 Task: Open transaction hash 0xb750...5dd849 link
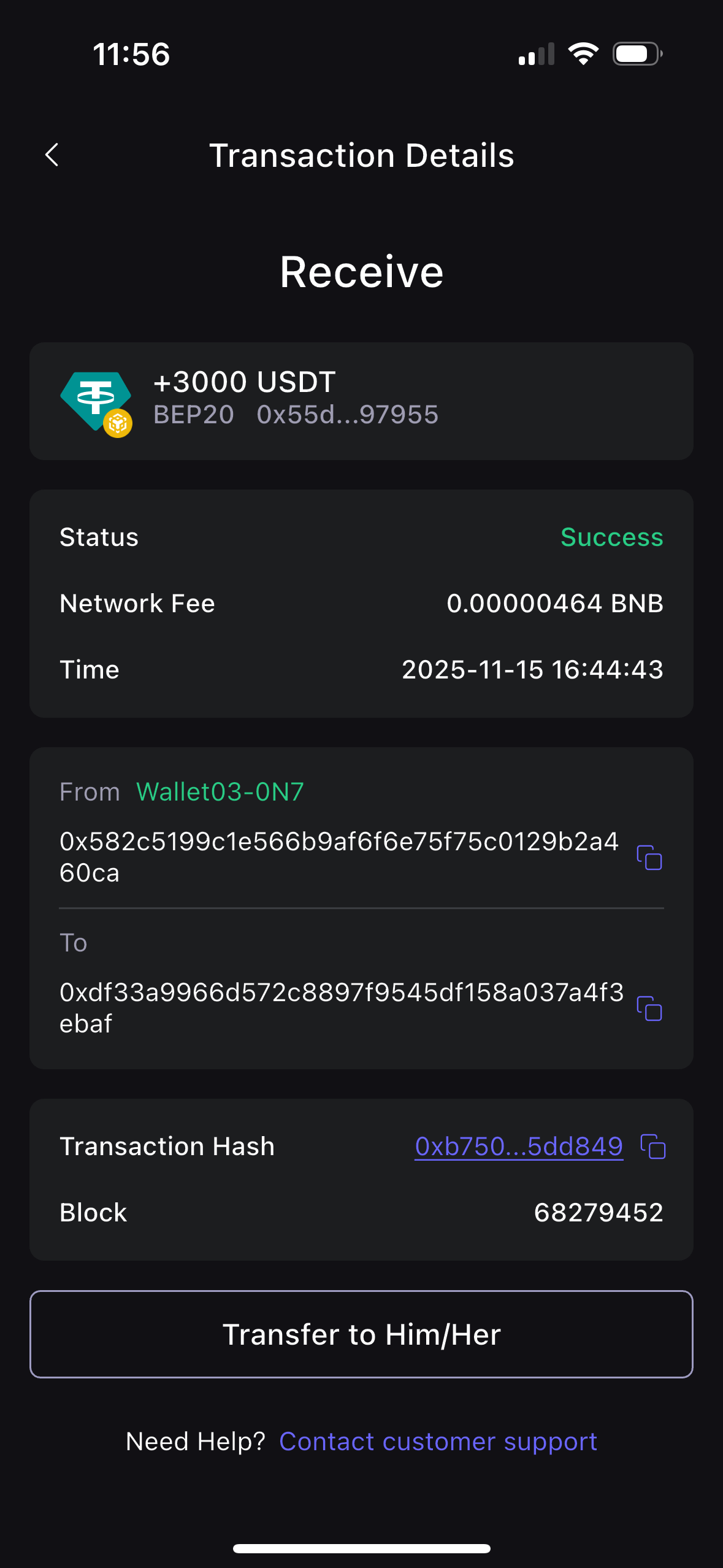(x=519, y=1146)
